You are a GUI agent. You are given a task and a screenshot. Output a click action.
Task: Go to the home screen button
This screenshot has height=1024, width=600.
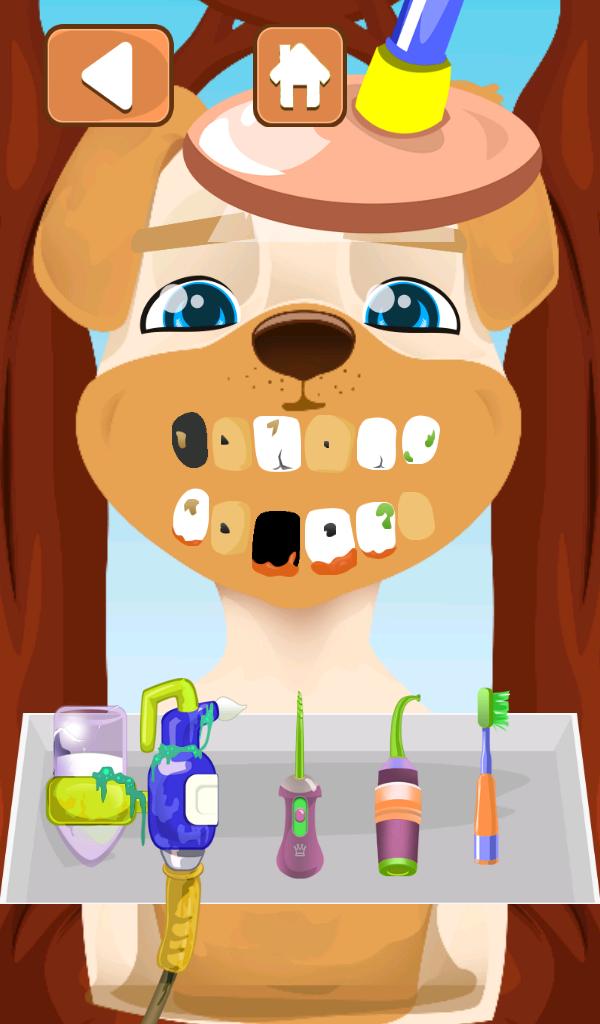click(x=300, y=76)
